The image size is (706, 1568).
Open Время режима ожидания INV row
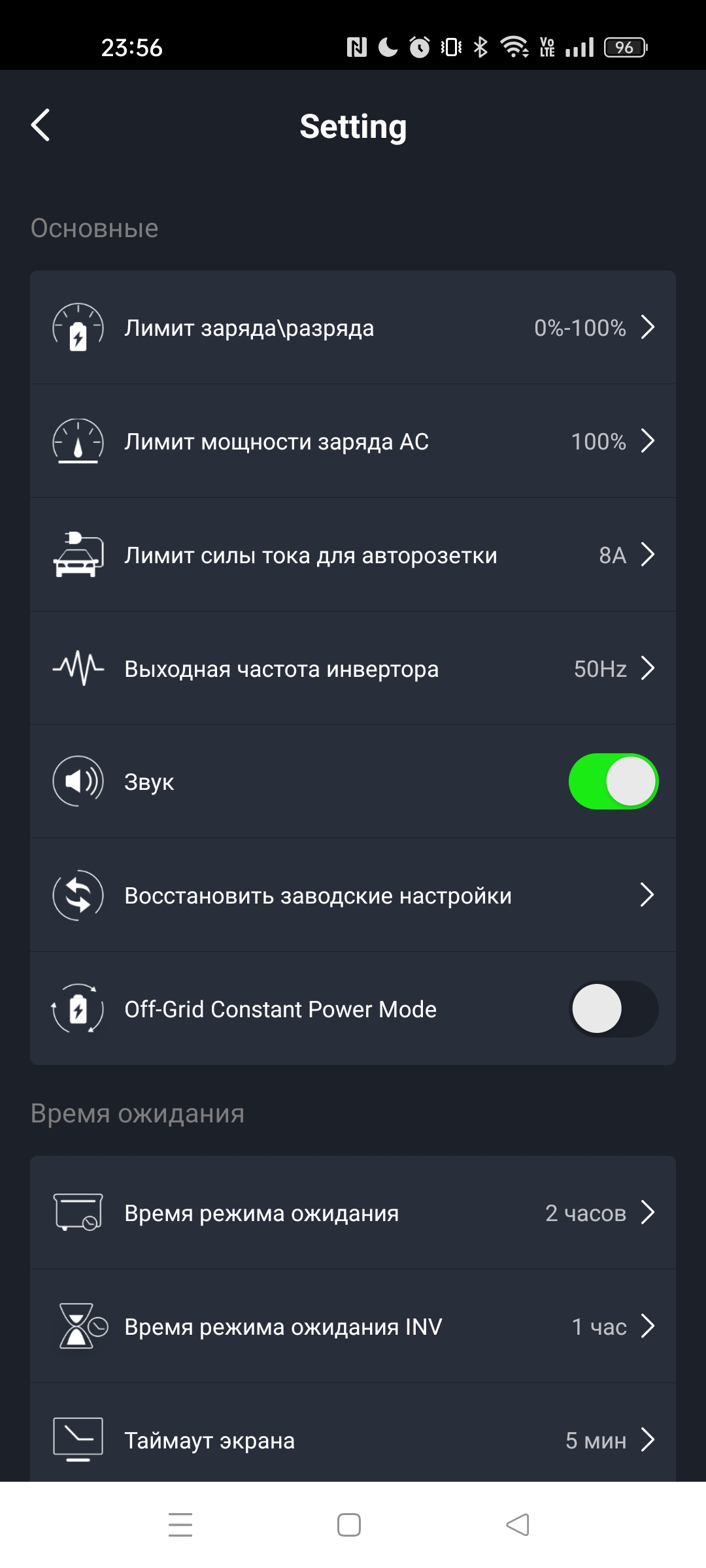click(353, 1326)
